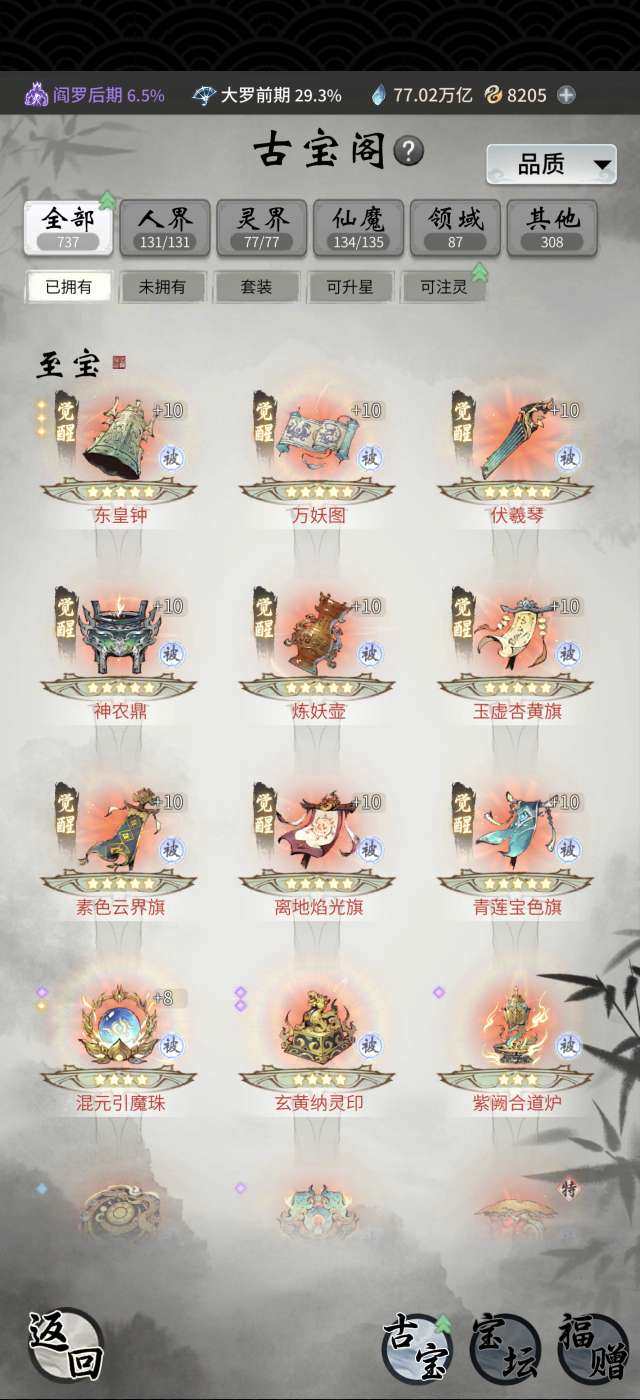Image resolution: width=640 pixels, height=1400 pixels.
Task: Expand the 品质 sort dropdown
Action: click(551, 165)
